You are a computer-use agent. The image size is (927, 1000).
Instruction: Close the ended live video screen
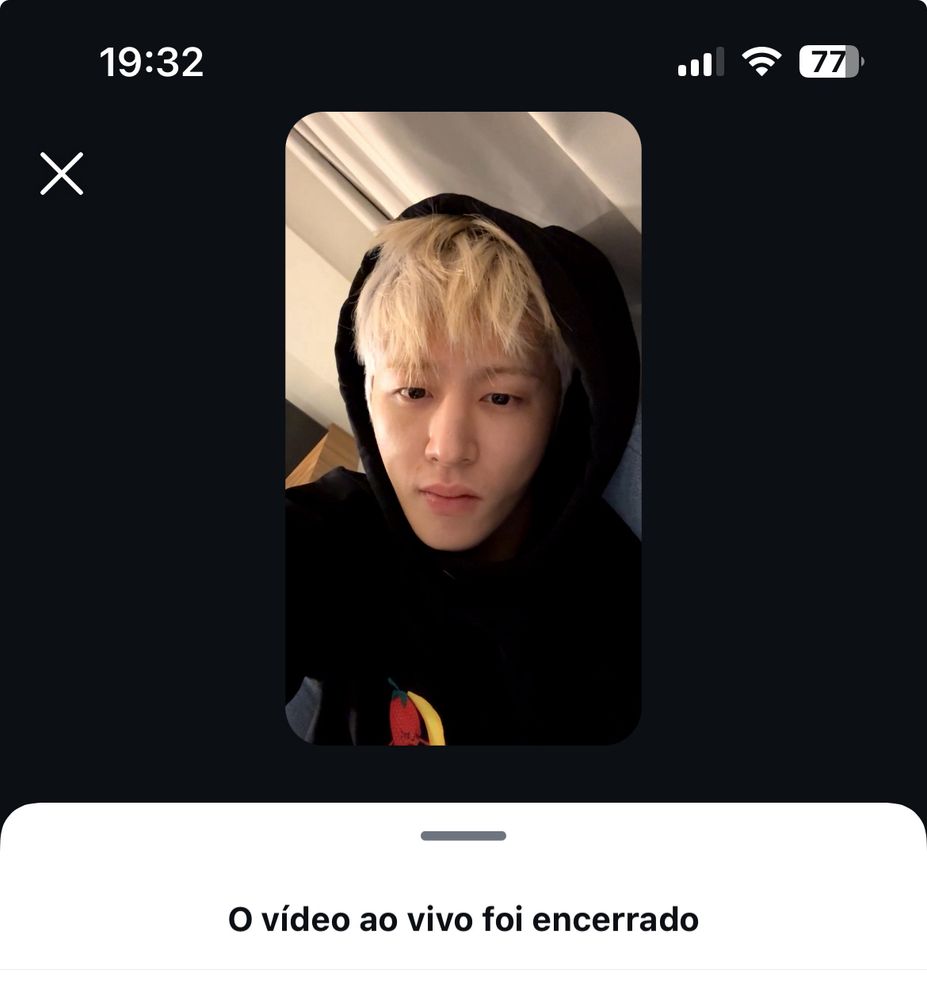pyautogui.click(x=62, y=174)
